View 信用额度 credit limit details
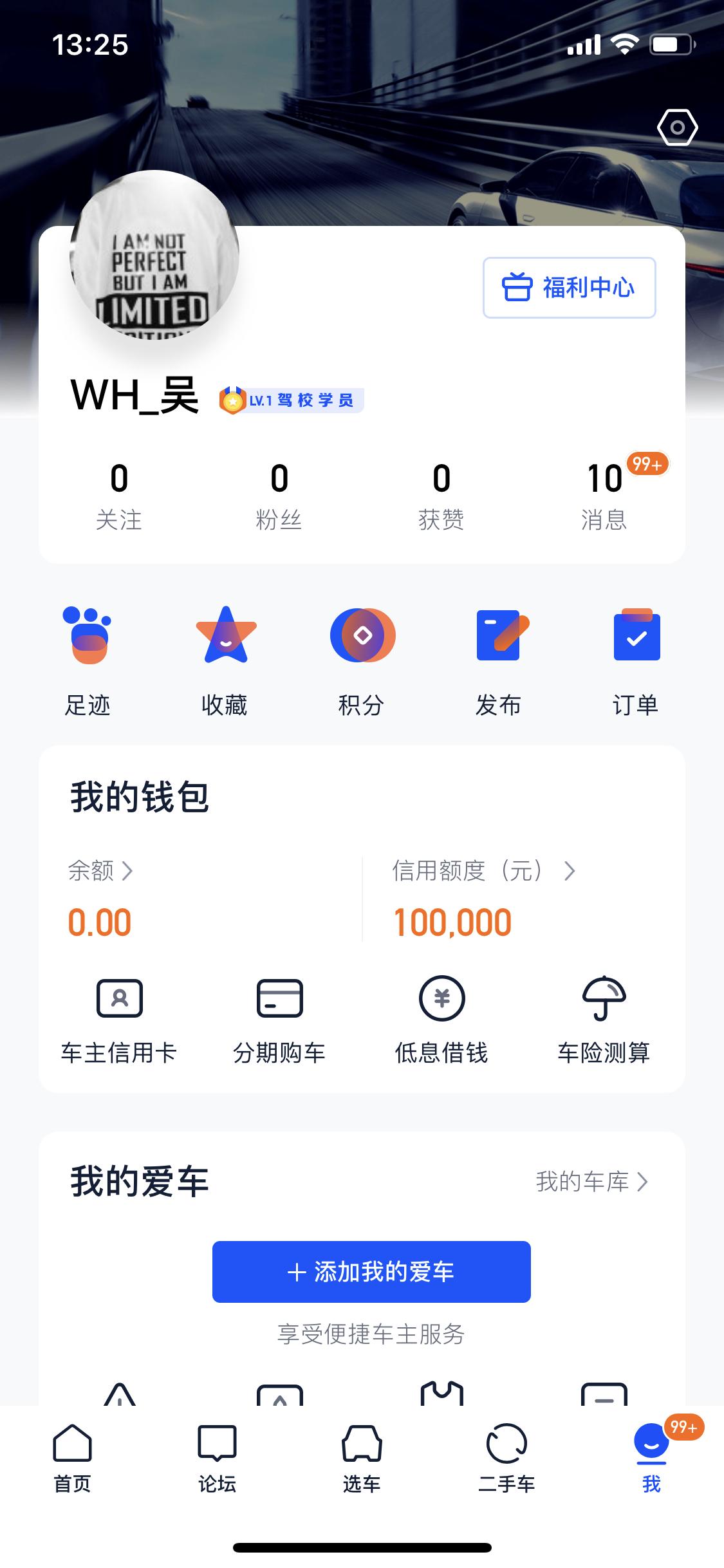 [483, 871]
